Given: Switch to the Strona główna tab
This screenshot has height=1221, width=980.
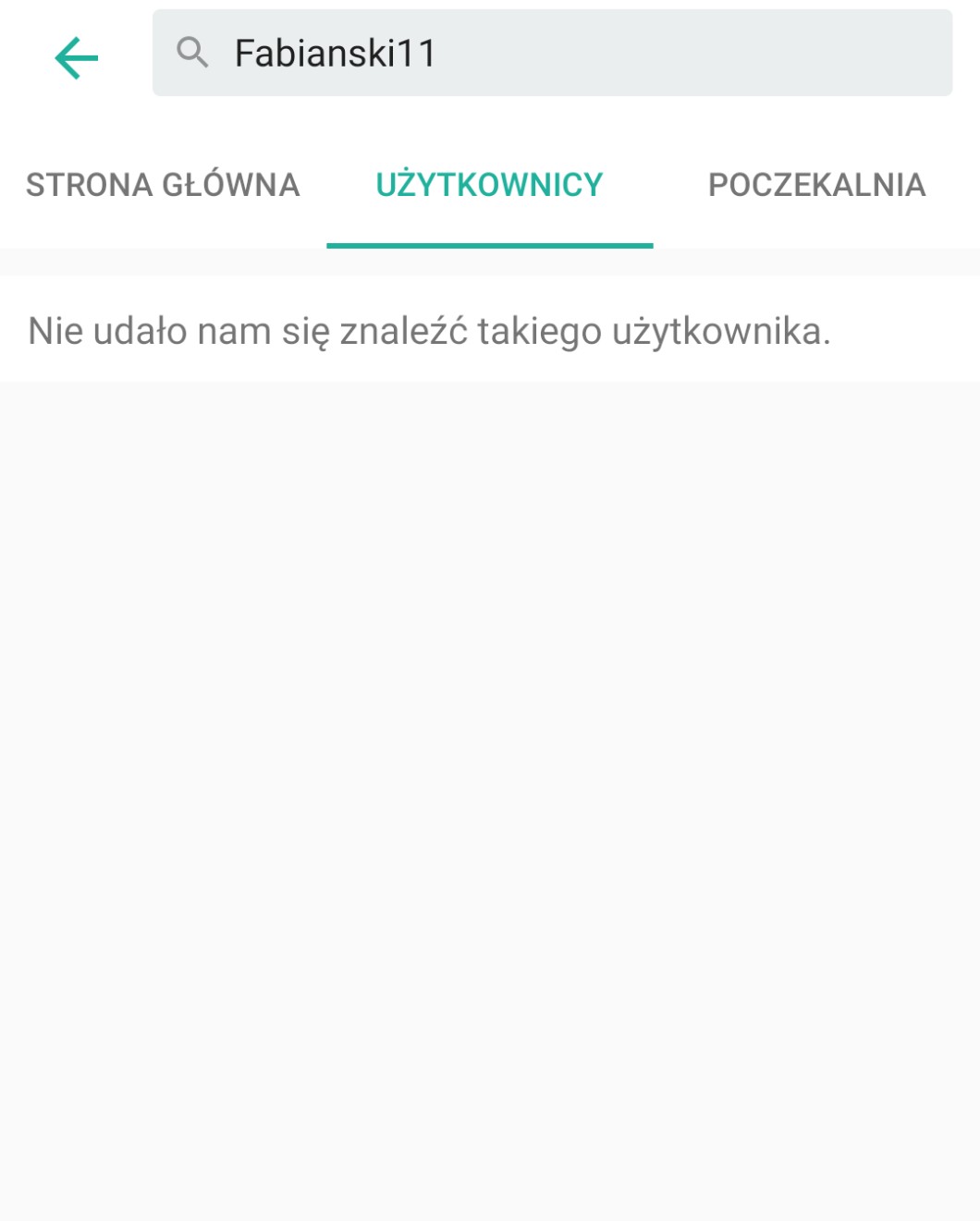Looking at the screenshot, I should click(x=163, y=185).
